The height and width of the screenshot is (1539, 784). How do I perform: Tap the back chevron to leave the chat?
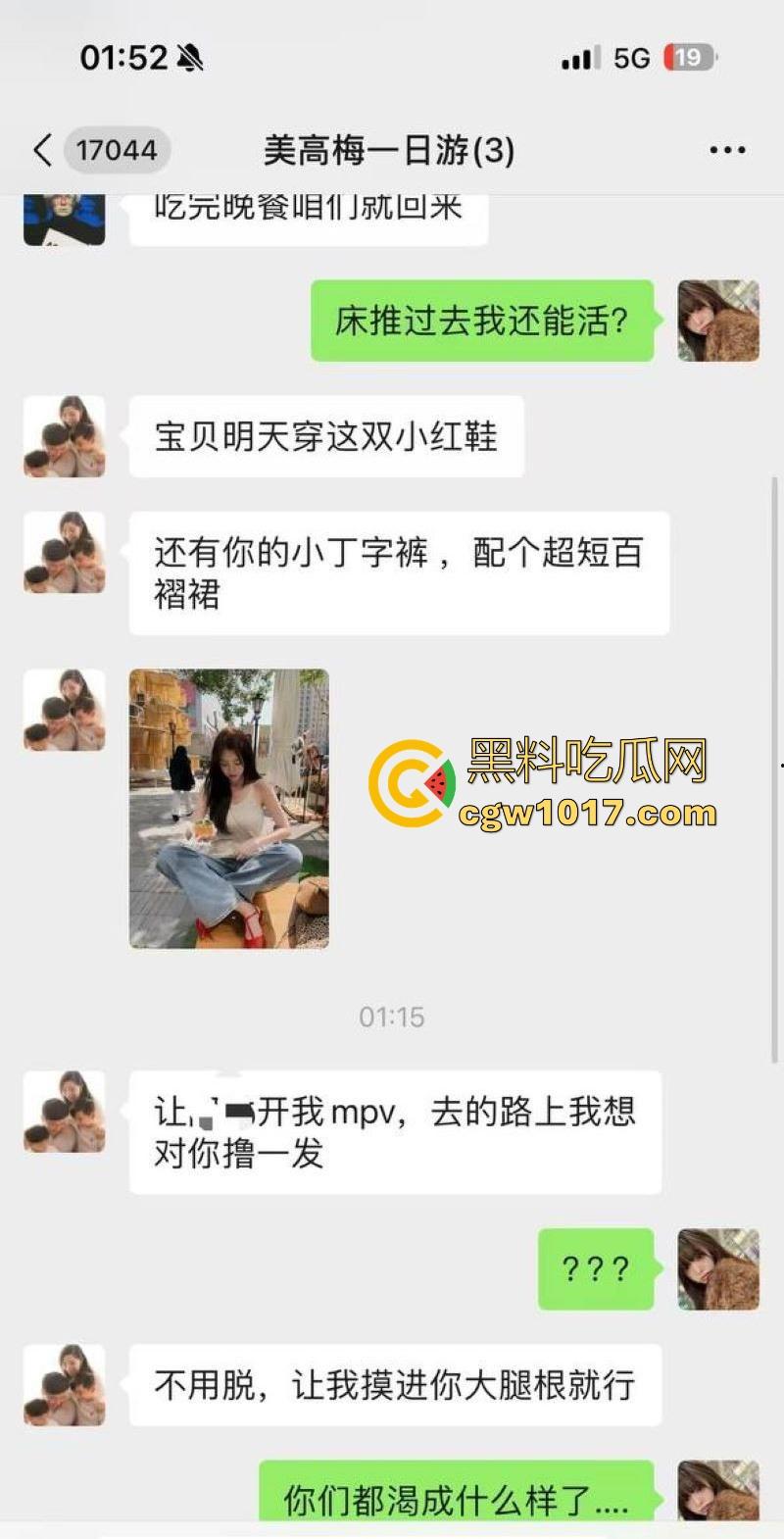[39, 149]
